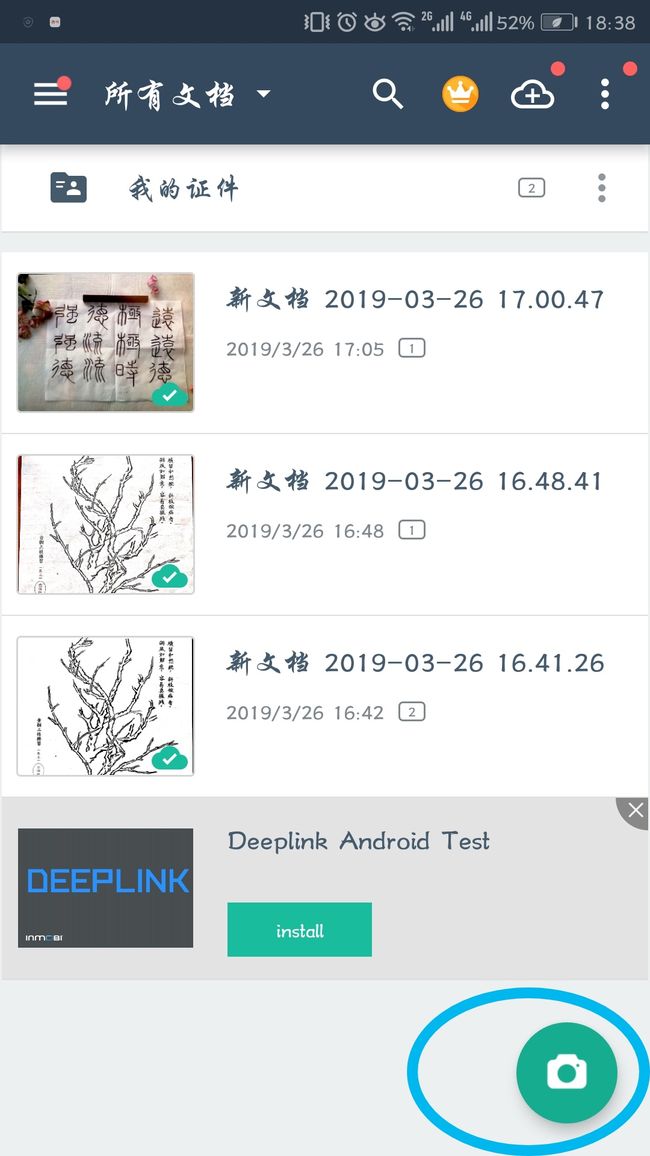650x1156 pixels.
Task: Open the search magnifier
Action: (387, 94)
